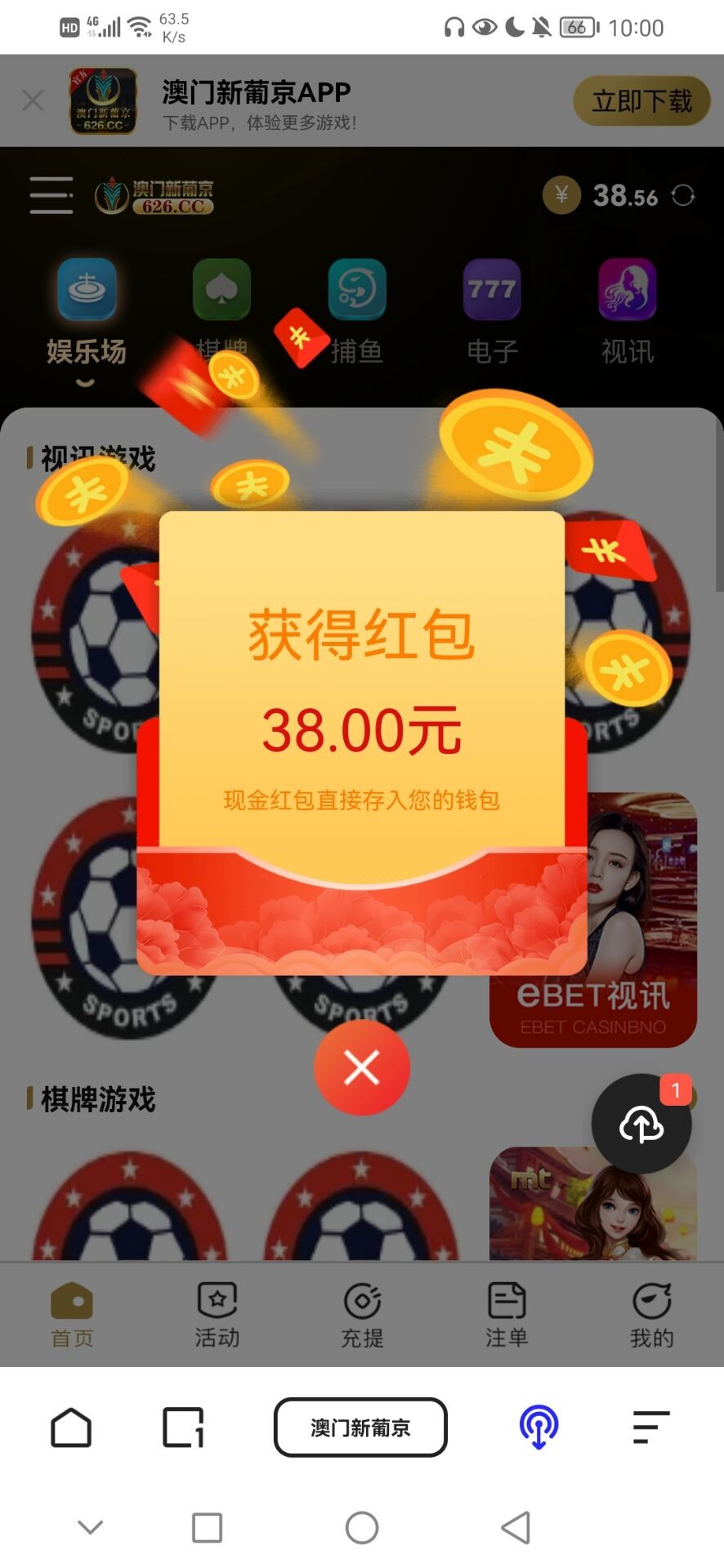The width and height of the screenshot is (724, 1568).
Task: Refresh the wallet balance
Action: point(683,195)
